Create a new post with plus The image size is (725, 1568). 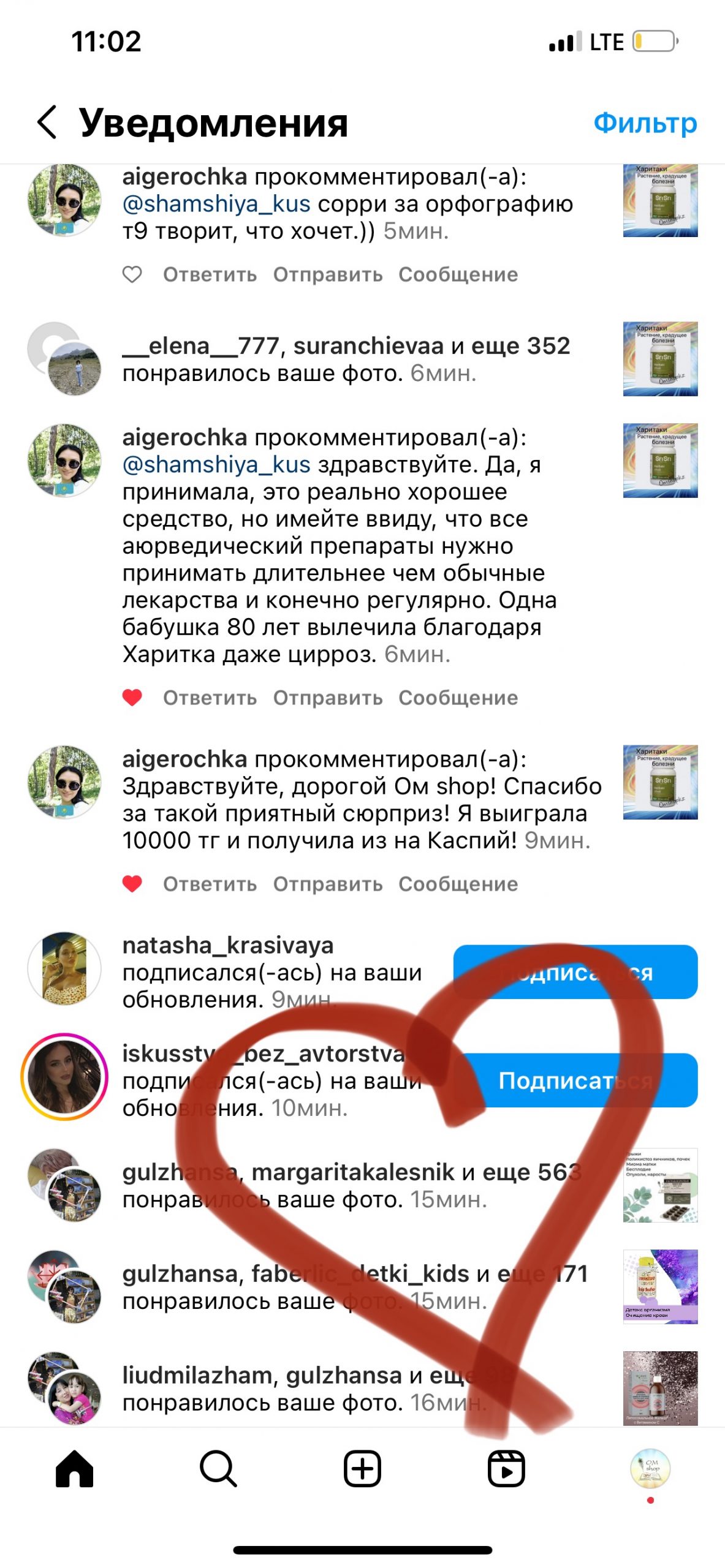[x=362, y=1469]
